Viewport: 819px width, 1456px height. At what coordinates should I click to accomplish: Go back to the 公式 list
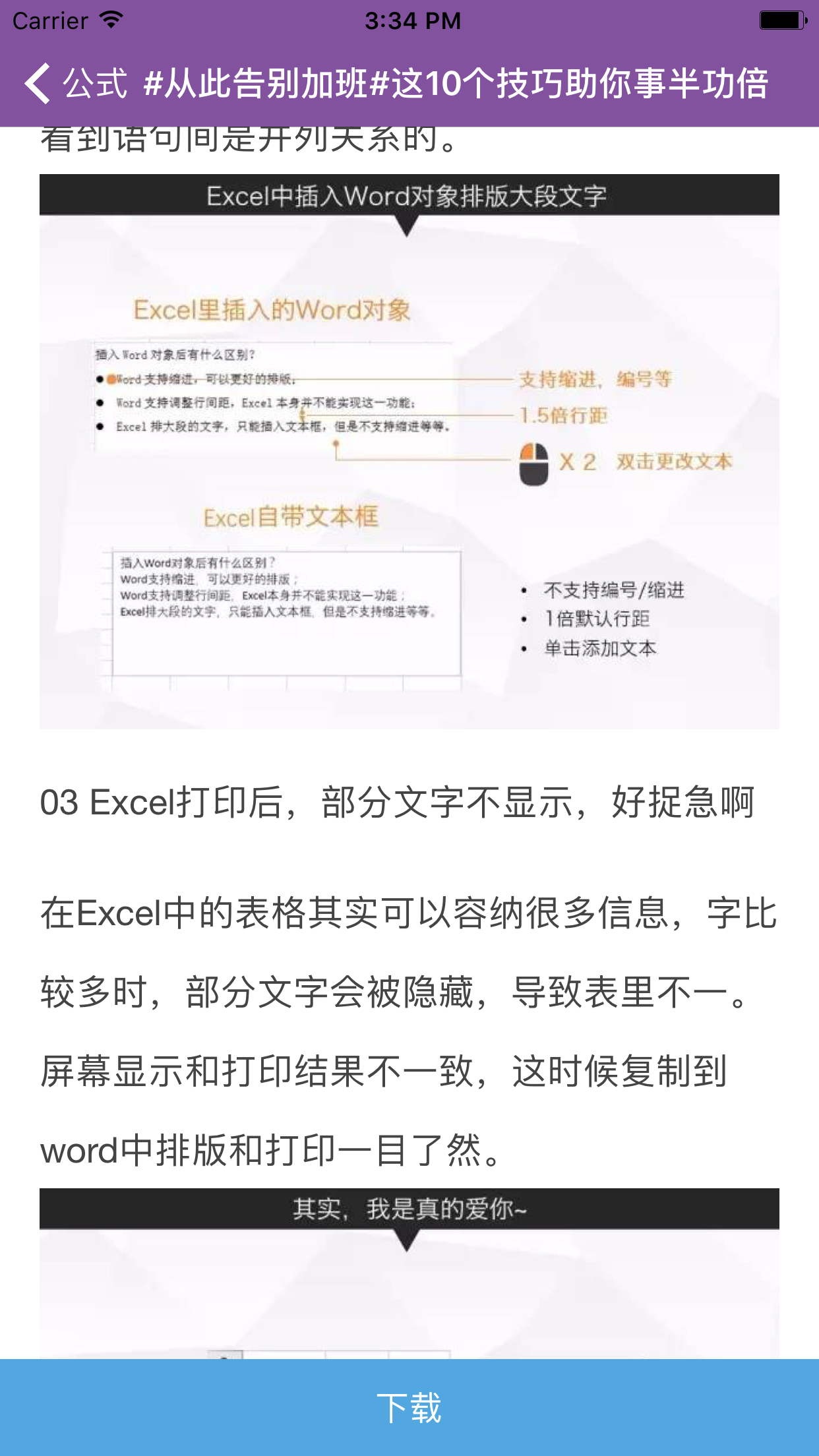[x=74, y=84]
